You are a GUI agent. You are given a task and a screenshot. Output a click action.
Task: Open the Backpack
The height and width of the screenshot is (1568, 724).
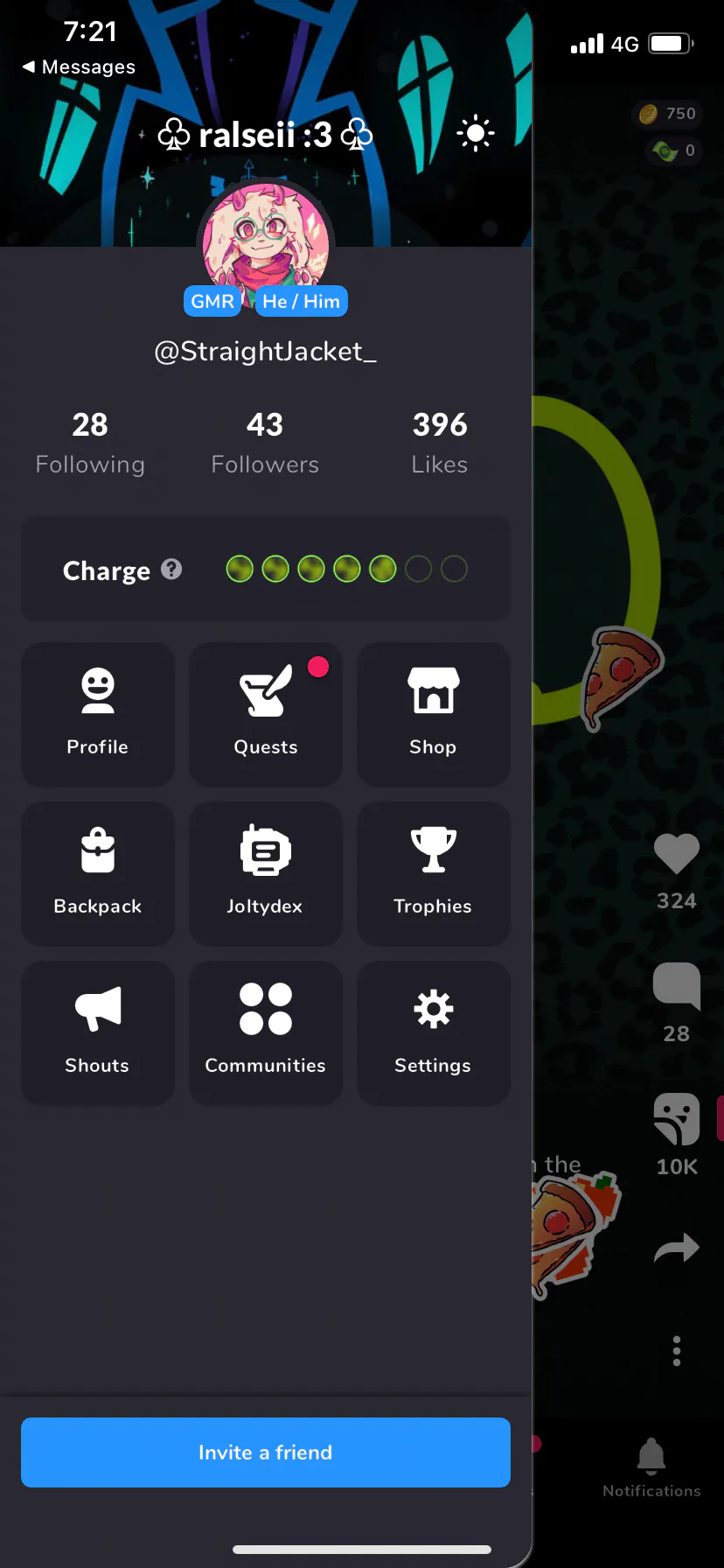98,873
